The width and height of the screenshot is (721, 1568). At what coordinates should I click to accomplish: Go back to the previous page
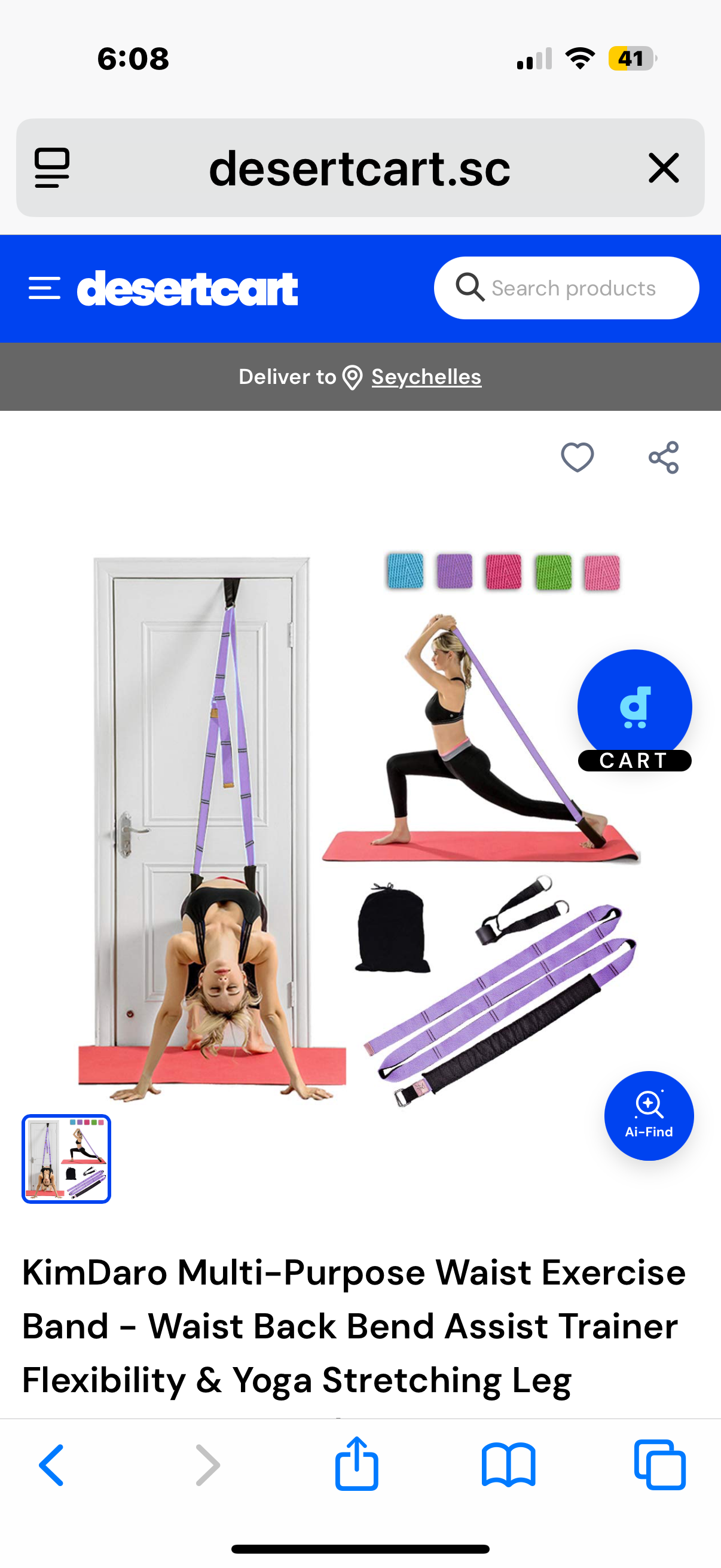51,1465
